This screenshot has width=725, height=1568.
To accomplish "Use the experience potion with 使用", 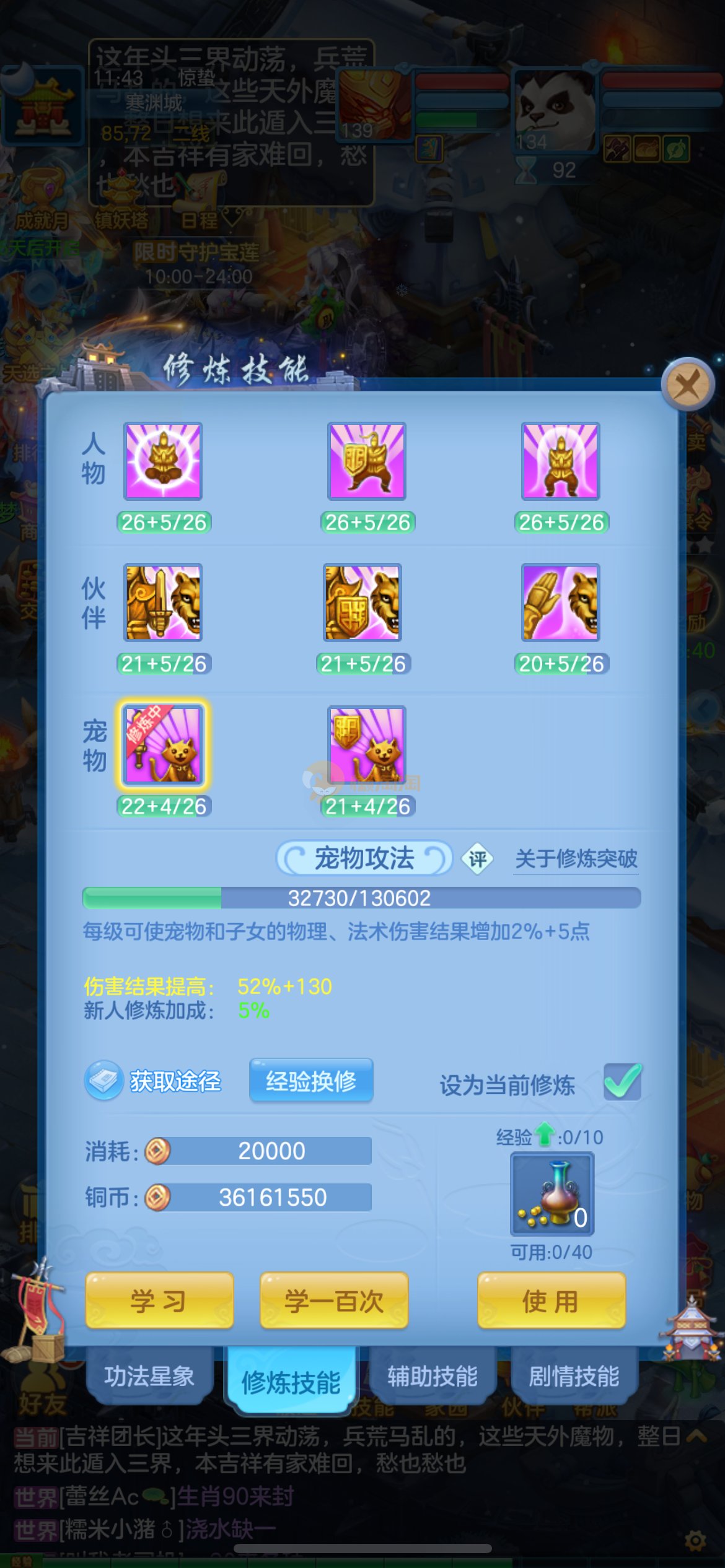I will click(x=551, y=1300).
